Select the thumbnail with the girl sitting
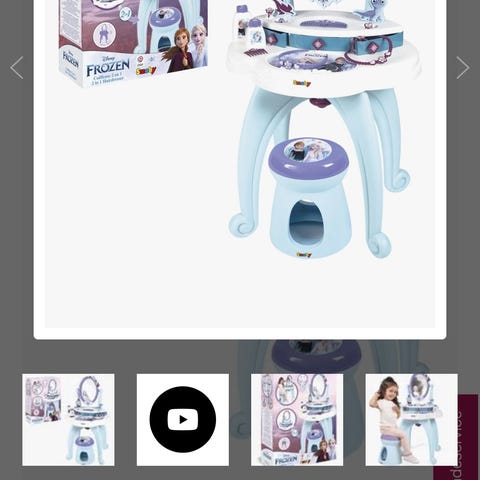The height and width of the screenshot is (480, 480). click(x=411, y=420)
